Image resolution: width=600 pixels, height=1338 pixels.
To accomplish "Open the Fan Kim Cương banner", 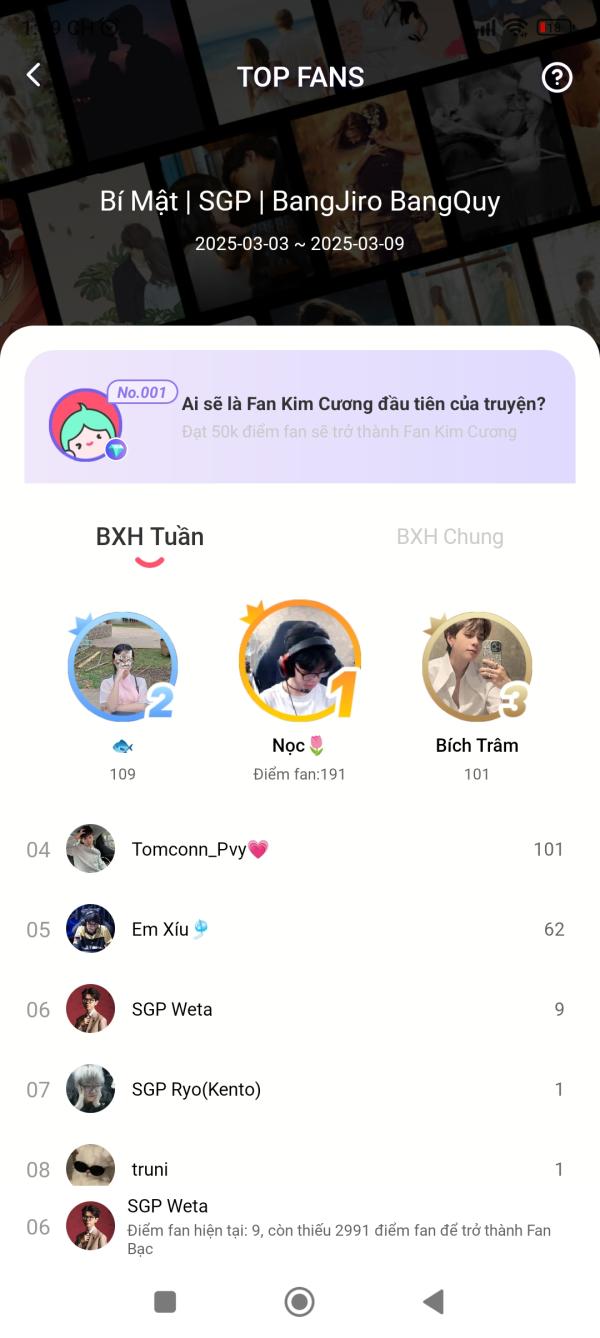I will click(300, 417).
